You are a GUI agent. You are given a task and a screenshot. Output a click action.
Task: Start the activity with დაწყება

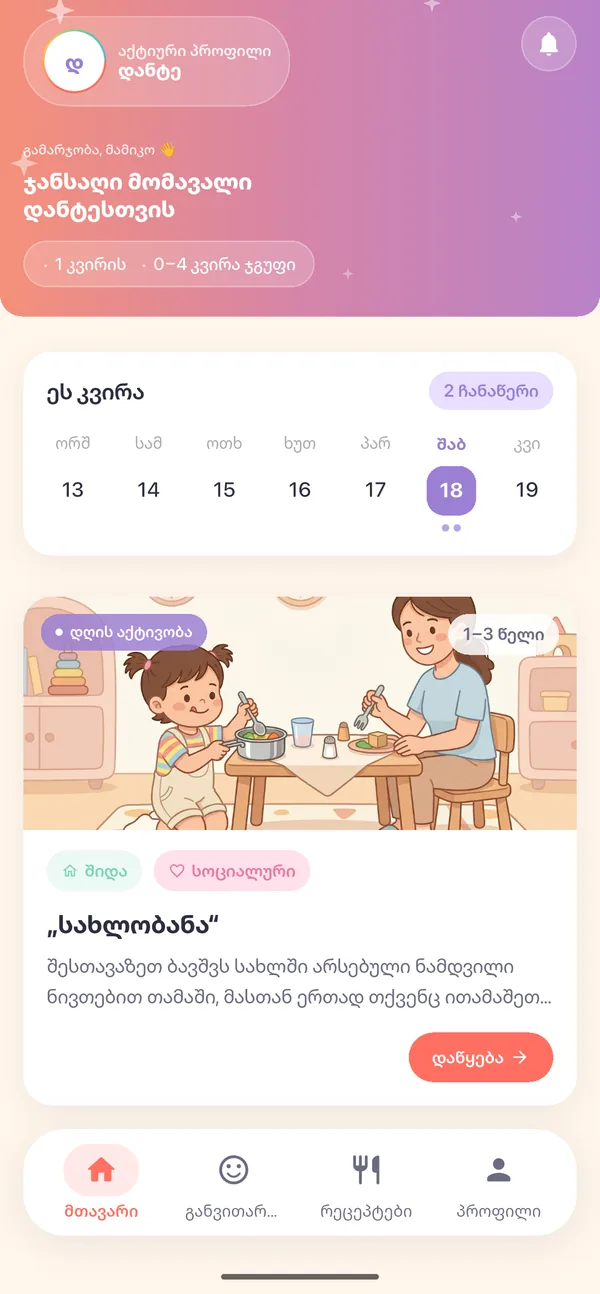pyautogui.click(x=481, y=1057)
